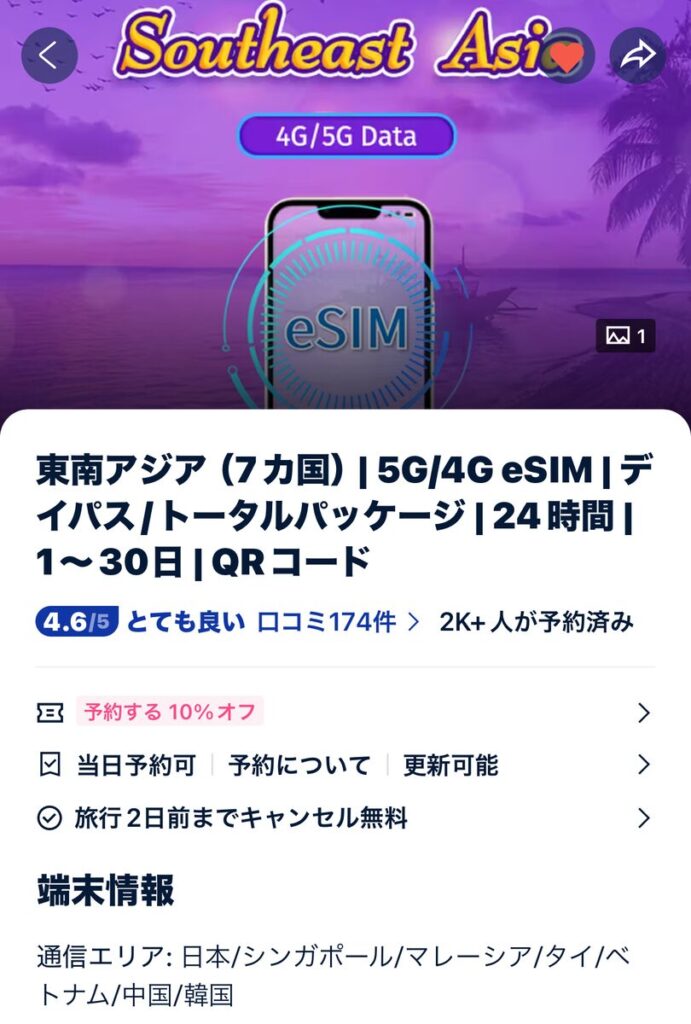Open the image gallery counter
Viewport: 691px width, 1024px height.
coord(626,337)
